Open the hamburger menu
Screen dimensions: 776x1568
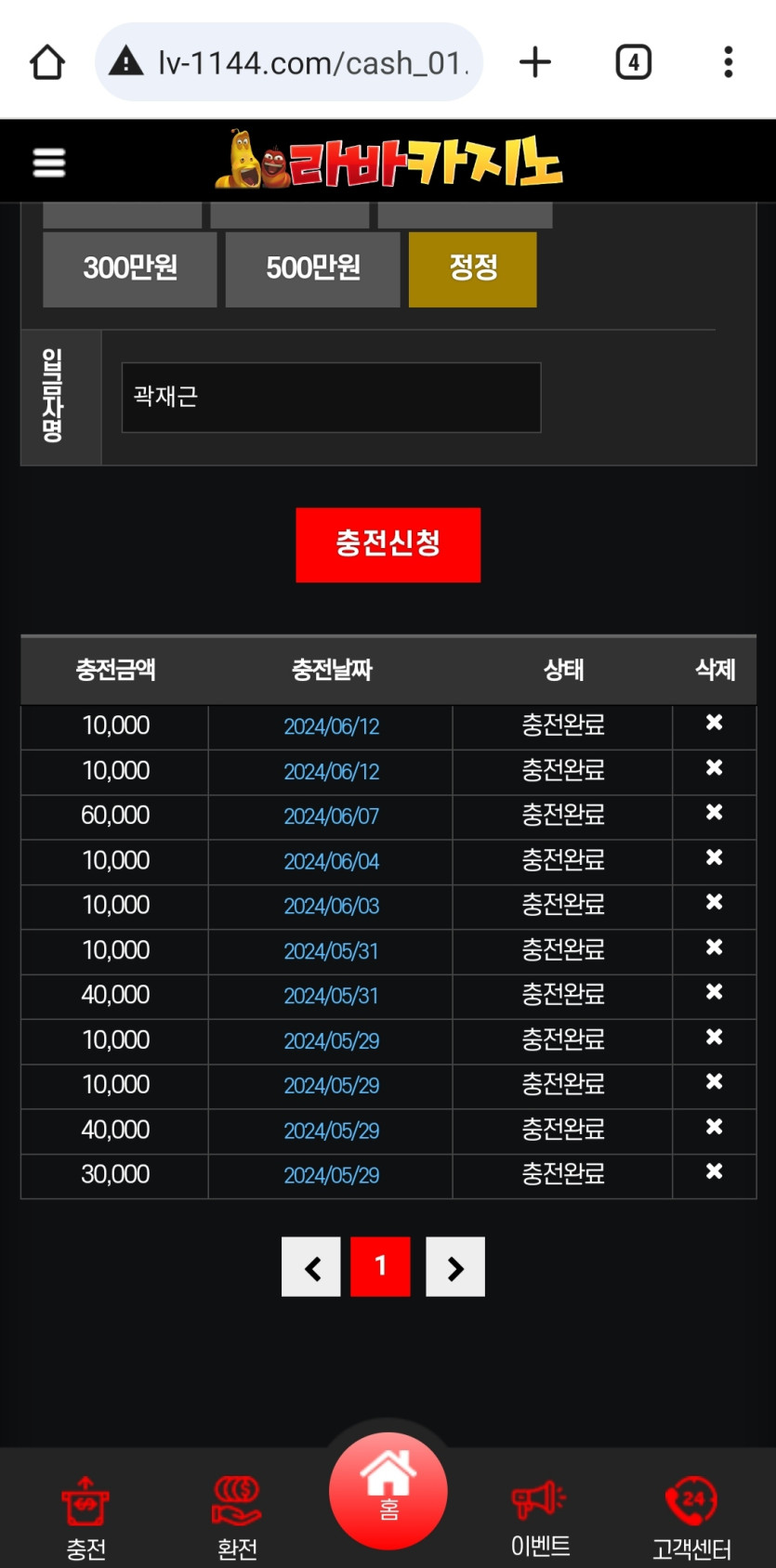point(49,163)
